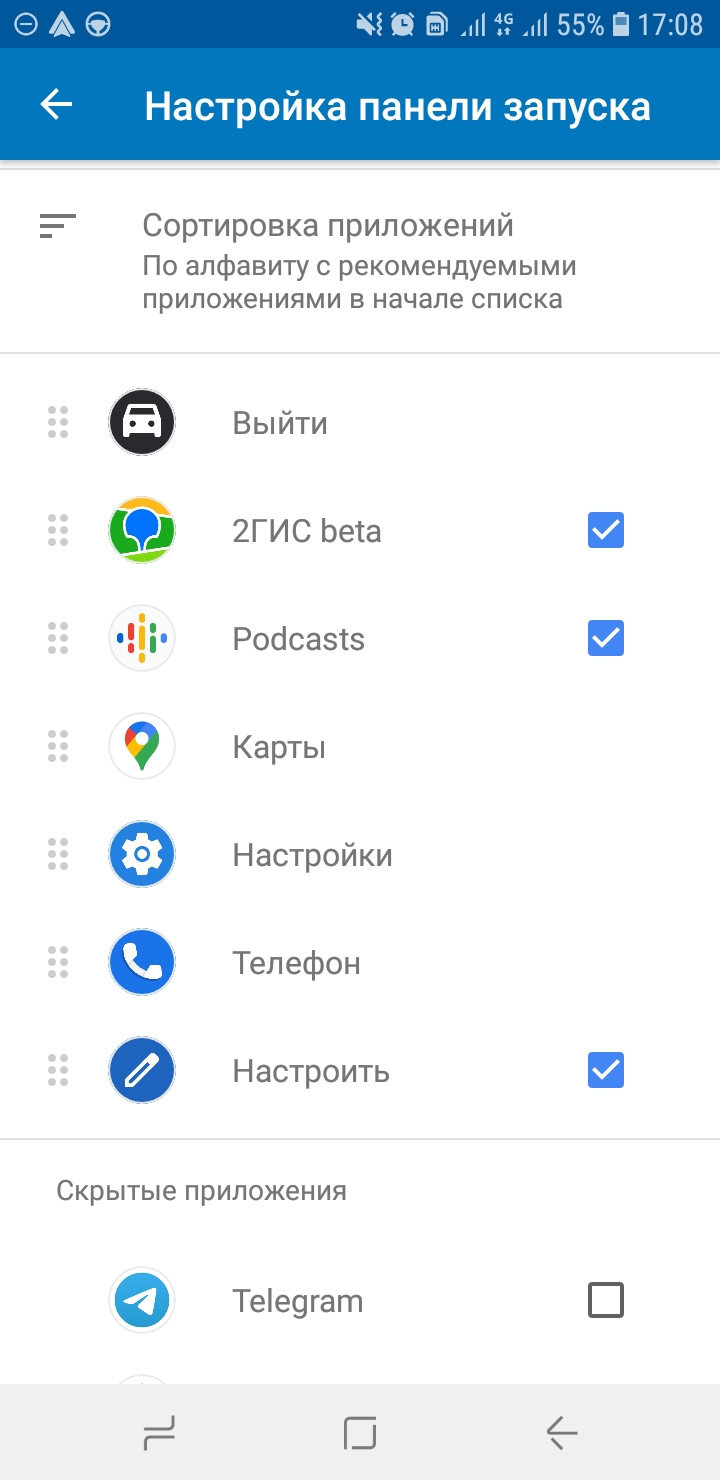The width and height of the screenshot is (720, 1480).
Task: Uncheck the Podcasts checkbox
Action: (605, 638)
